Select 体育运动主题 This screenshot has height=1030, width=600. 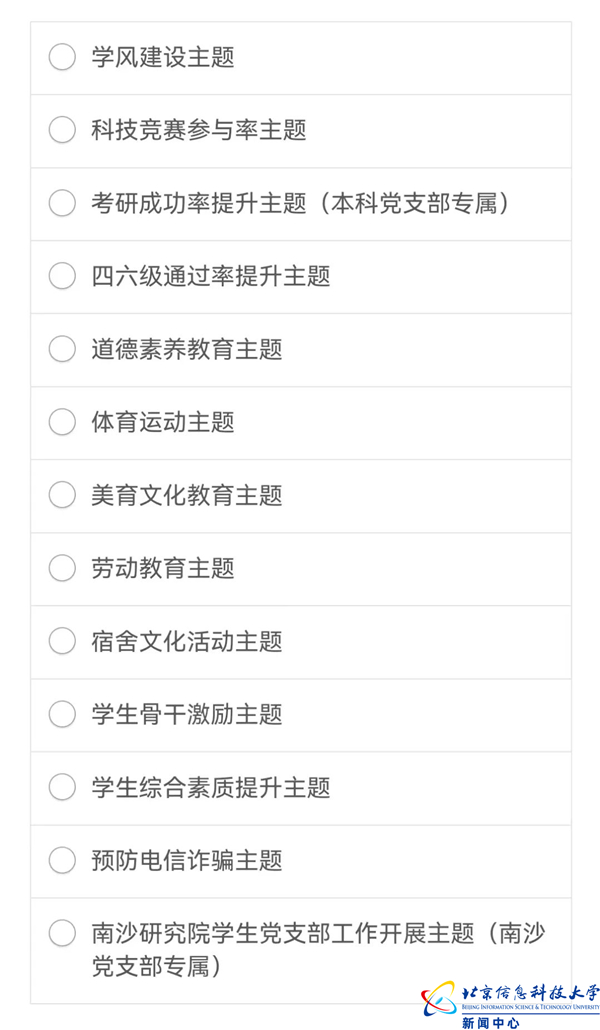[62, 422]
